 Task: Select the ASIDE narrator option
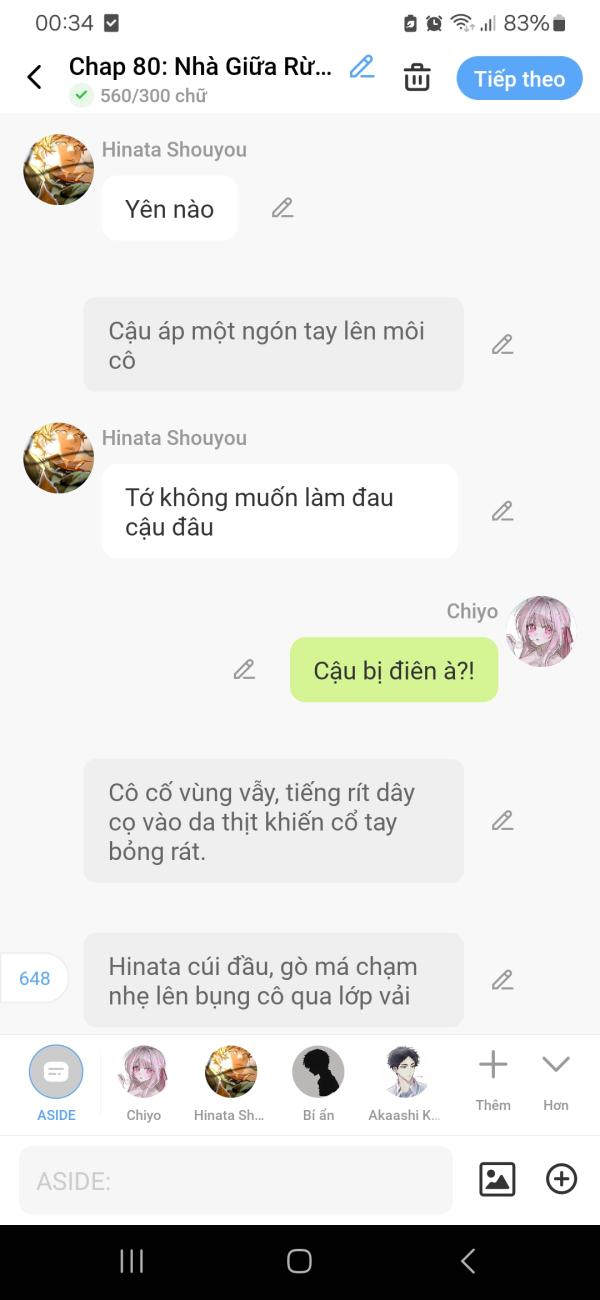click(x=56, y=1084)
